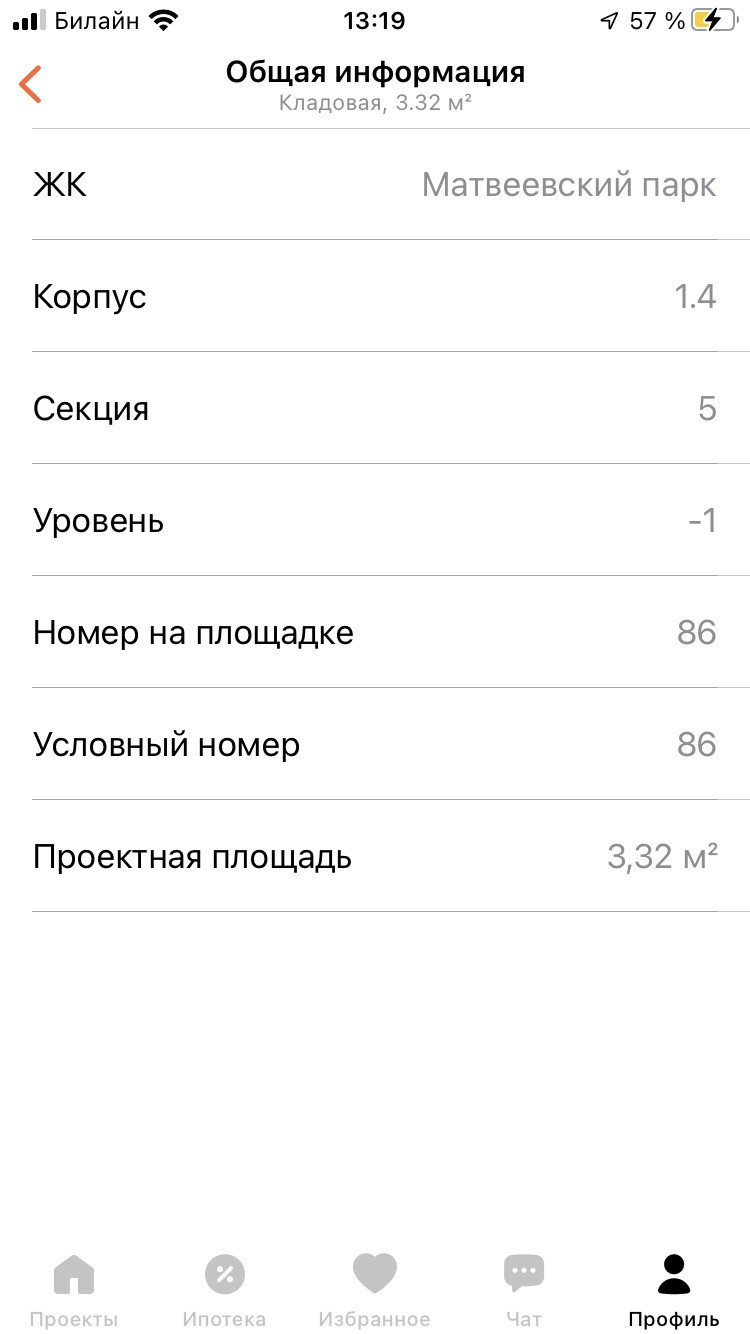Open the Чат tab
This screenshot has width=750, height=1334.
pos(524,1288)
